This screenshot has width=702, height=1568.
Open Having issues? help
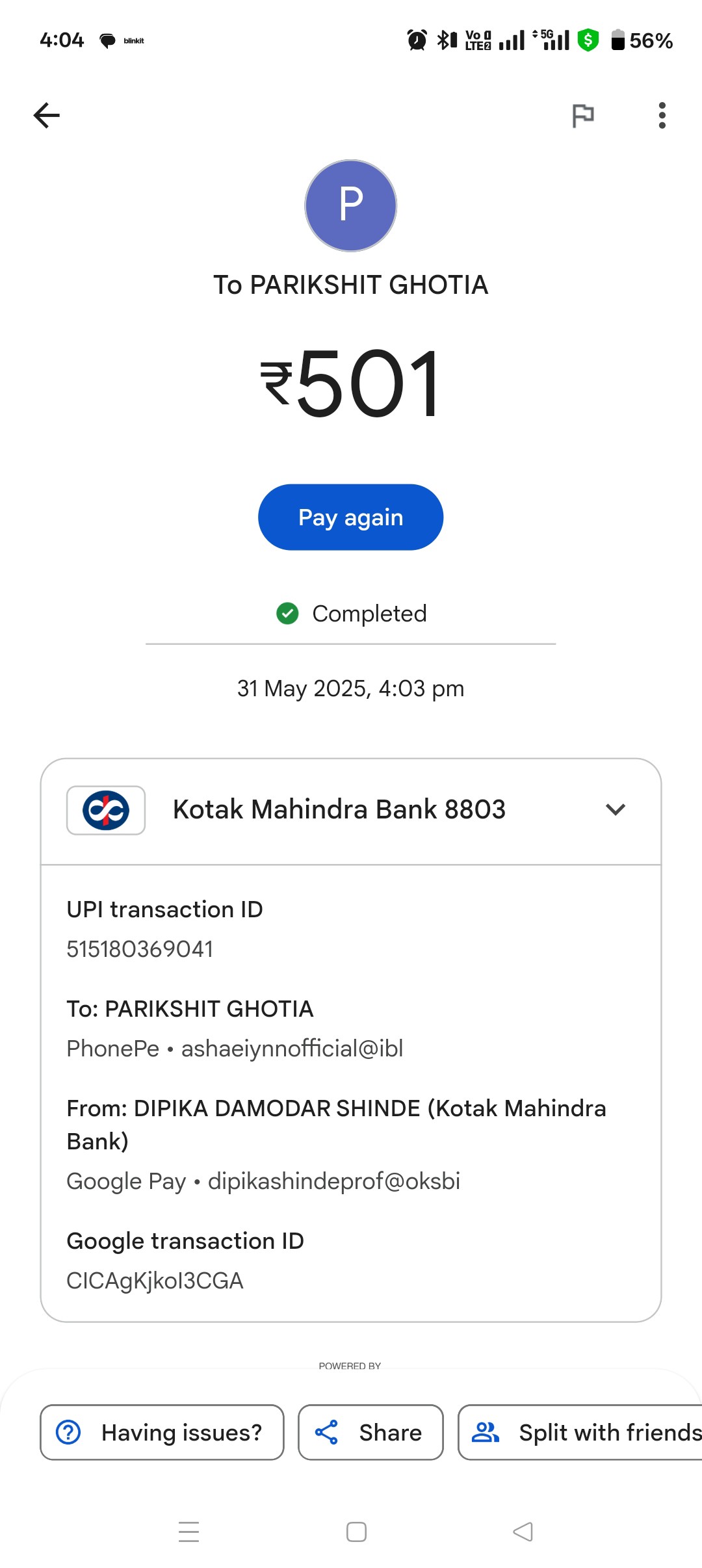click(162, 1432)
